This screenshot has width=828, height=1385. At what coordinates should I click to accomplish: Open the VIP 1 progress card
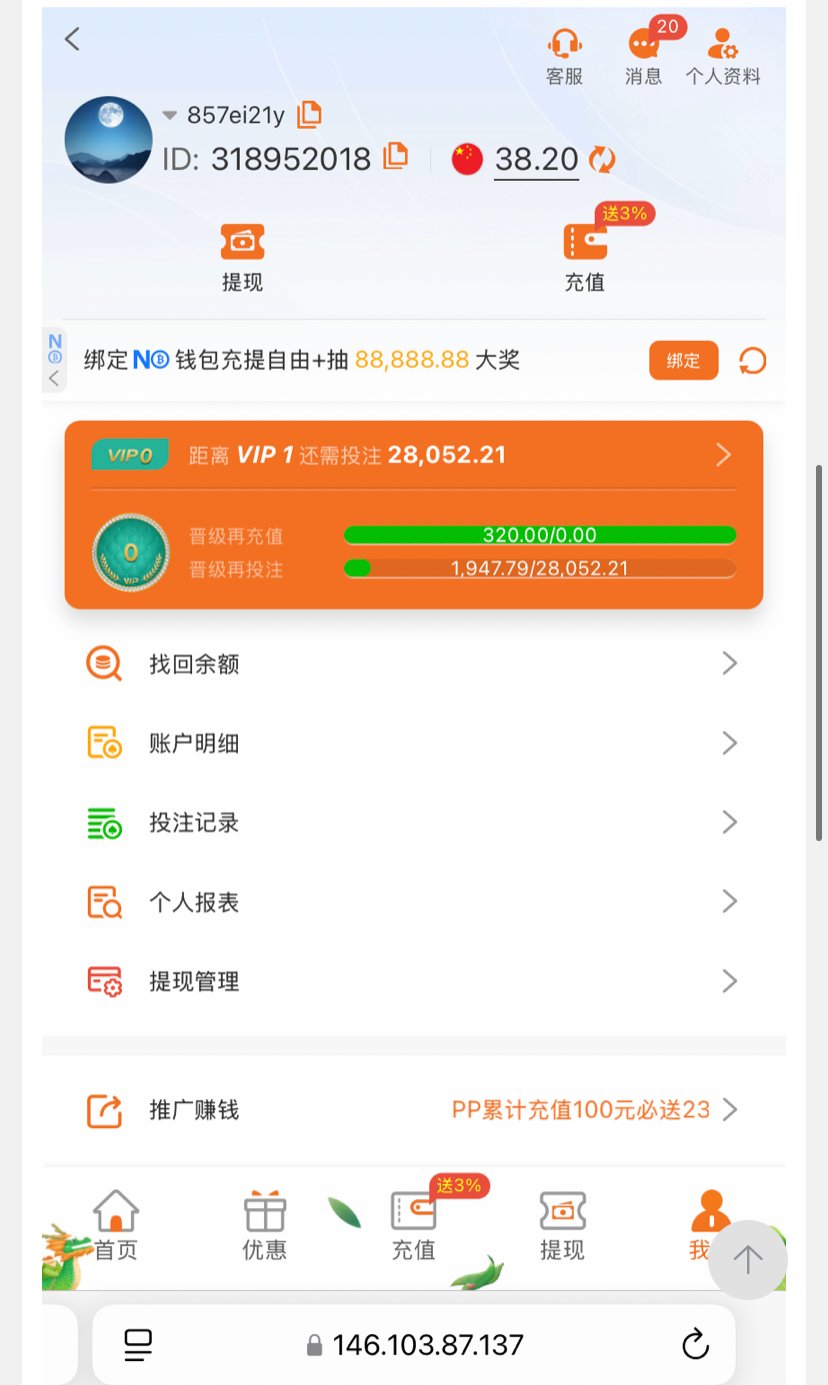(x=413, y=456)
